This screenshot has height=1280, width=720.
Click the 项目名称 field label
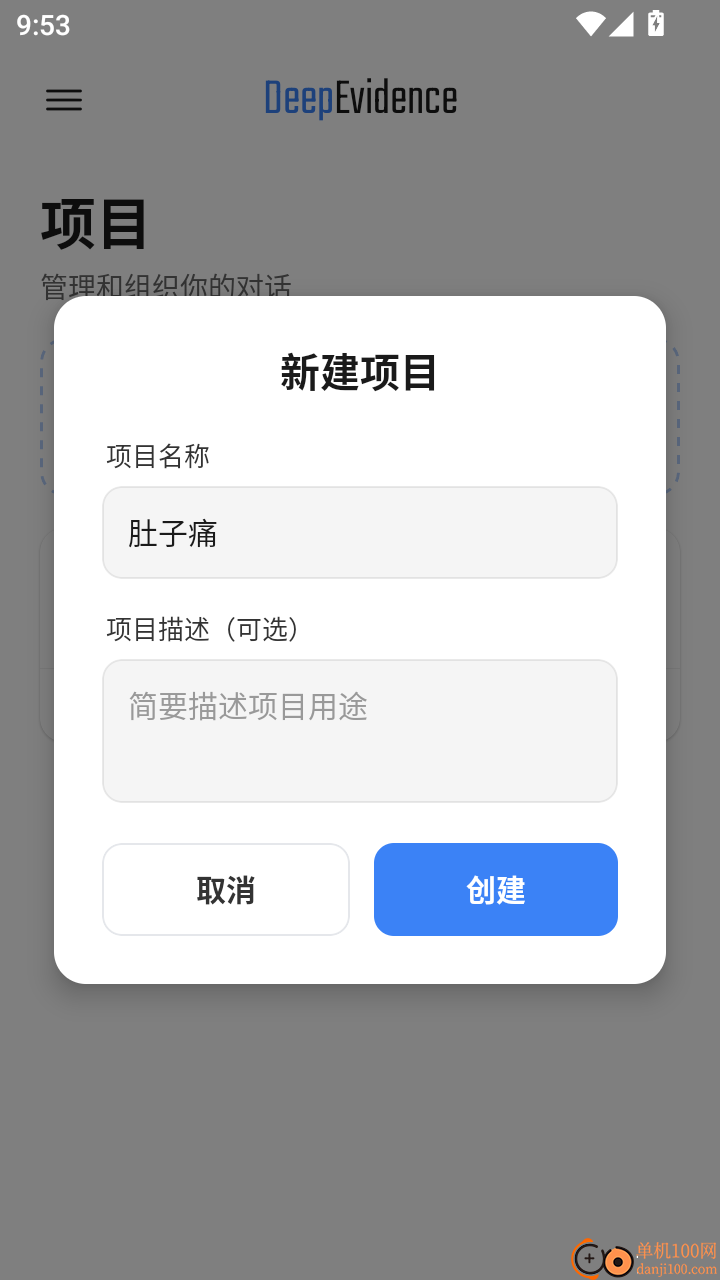[x=157, y=456]
